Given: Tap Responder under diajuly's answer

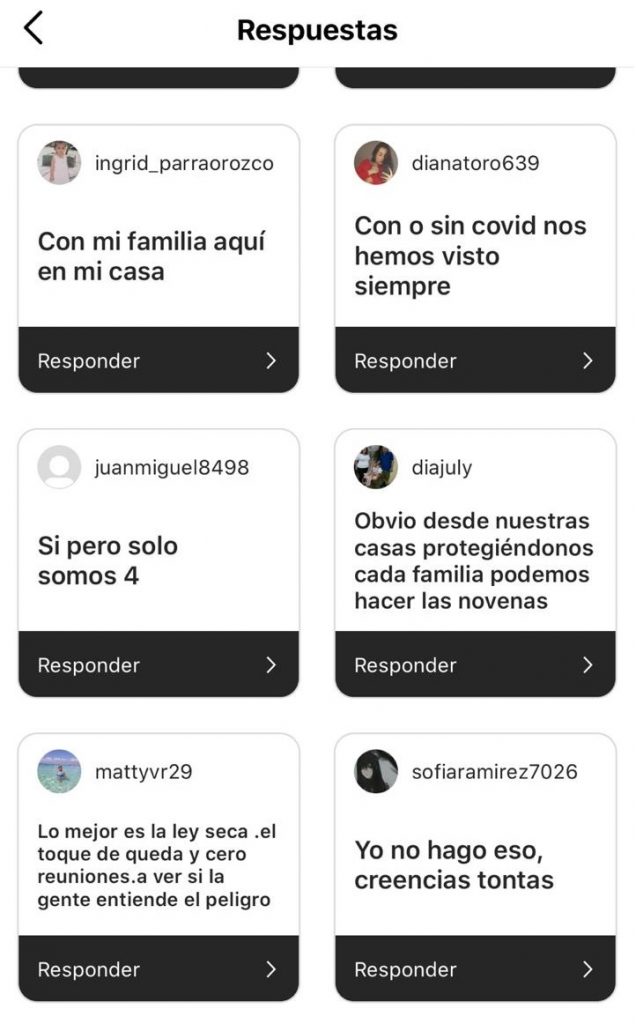Looking at the screenshot, I should 475,665.
